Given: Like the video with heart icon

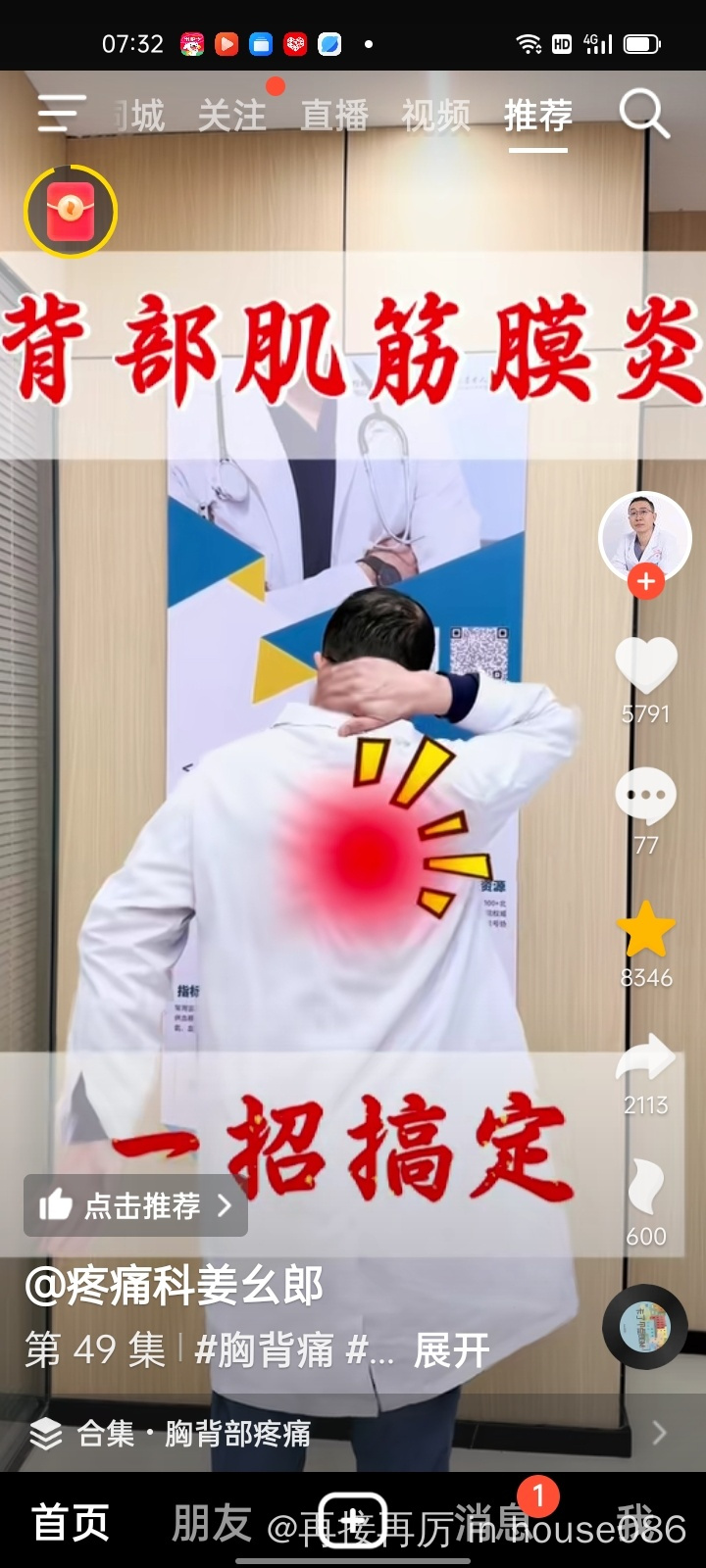Looking at the screenshot, I should (645, 665).
